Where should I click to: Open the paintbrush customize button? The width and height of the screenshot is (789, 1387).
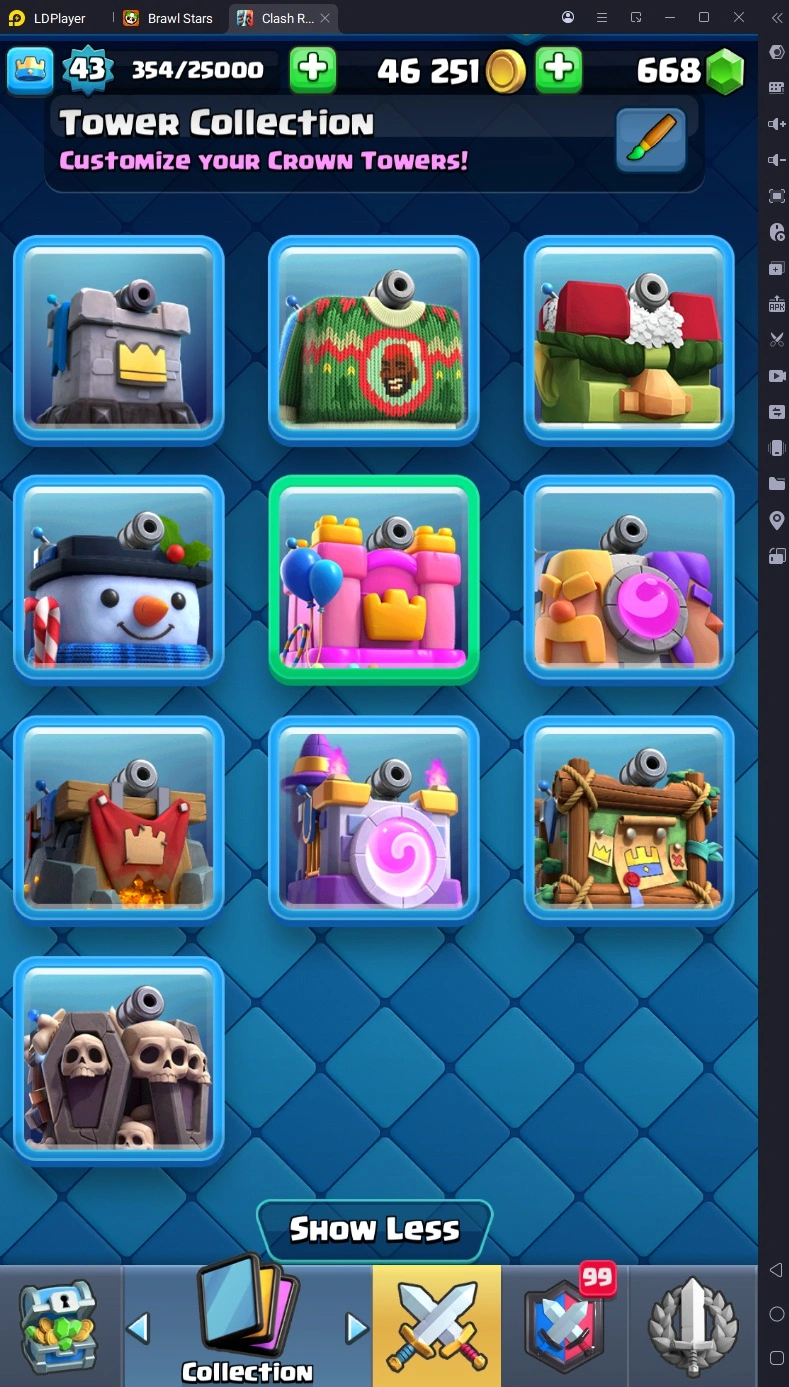pyautogui.click(x=650, y=140)
